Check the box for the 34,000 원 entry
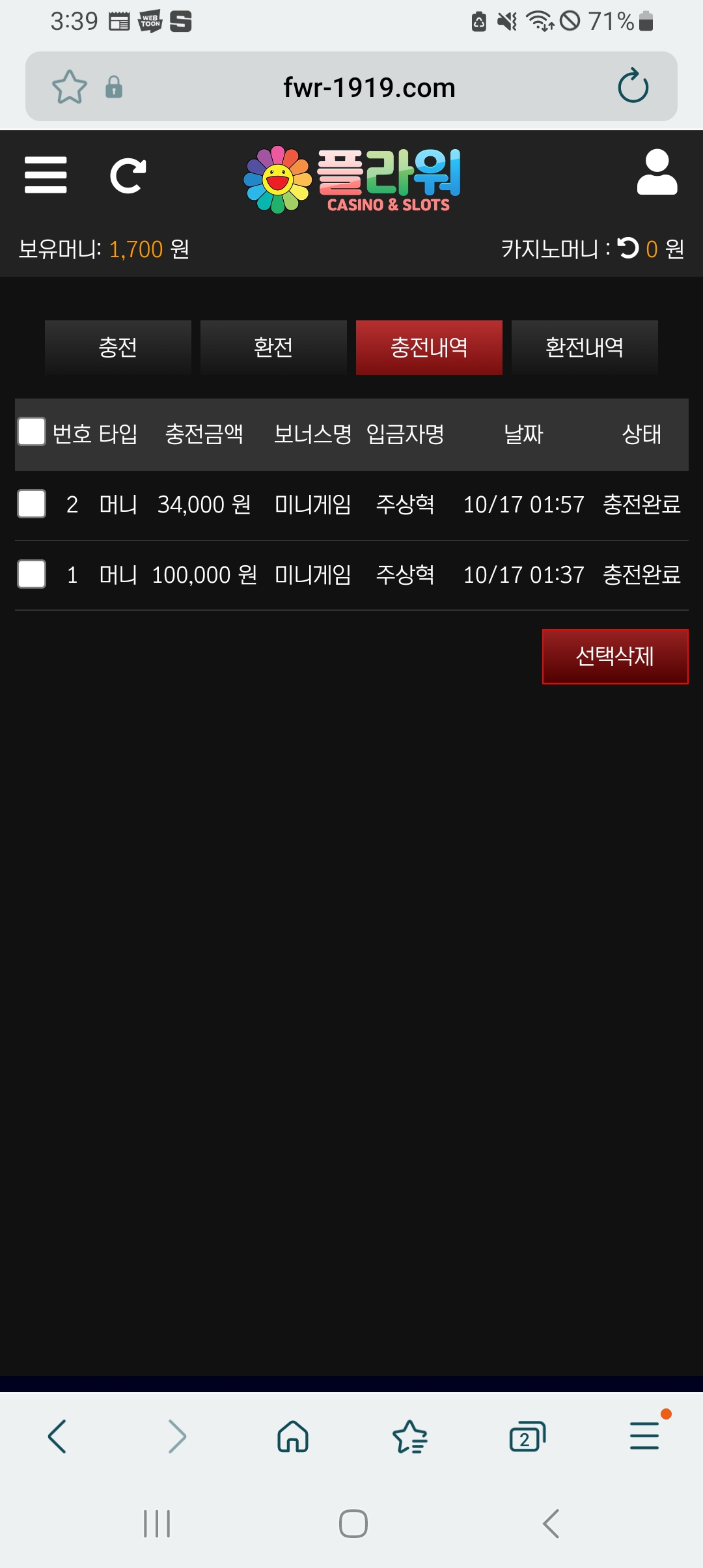This screenshot has height=1568, width=703. pyautogui.click(x=31, y=504)
